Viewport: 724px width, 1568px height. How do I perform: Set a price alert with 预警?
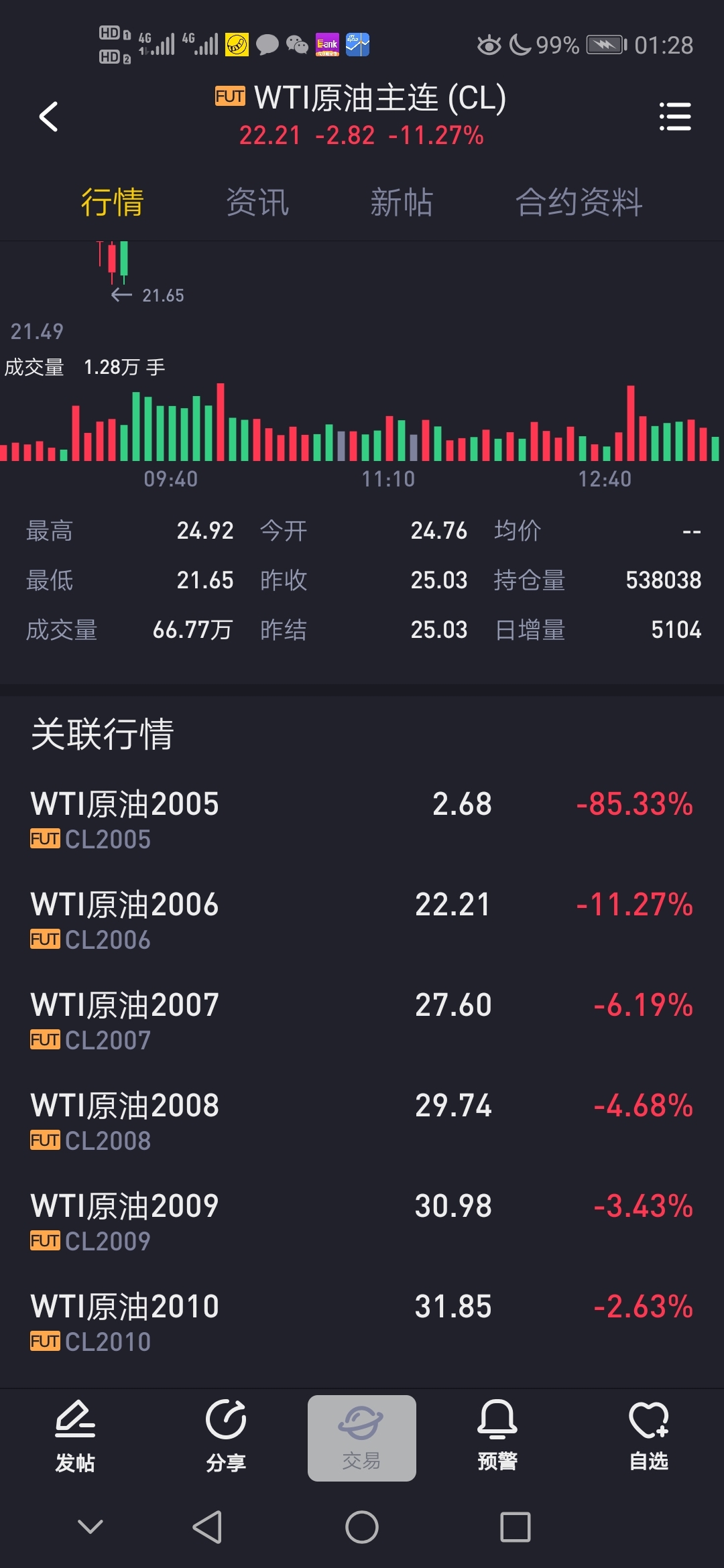pos(497,1437)
